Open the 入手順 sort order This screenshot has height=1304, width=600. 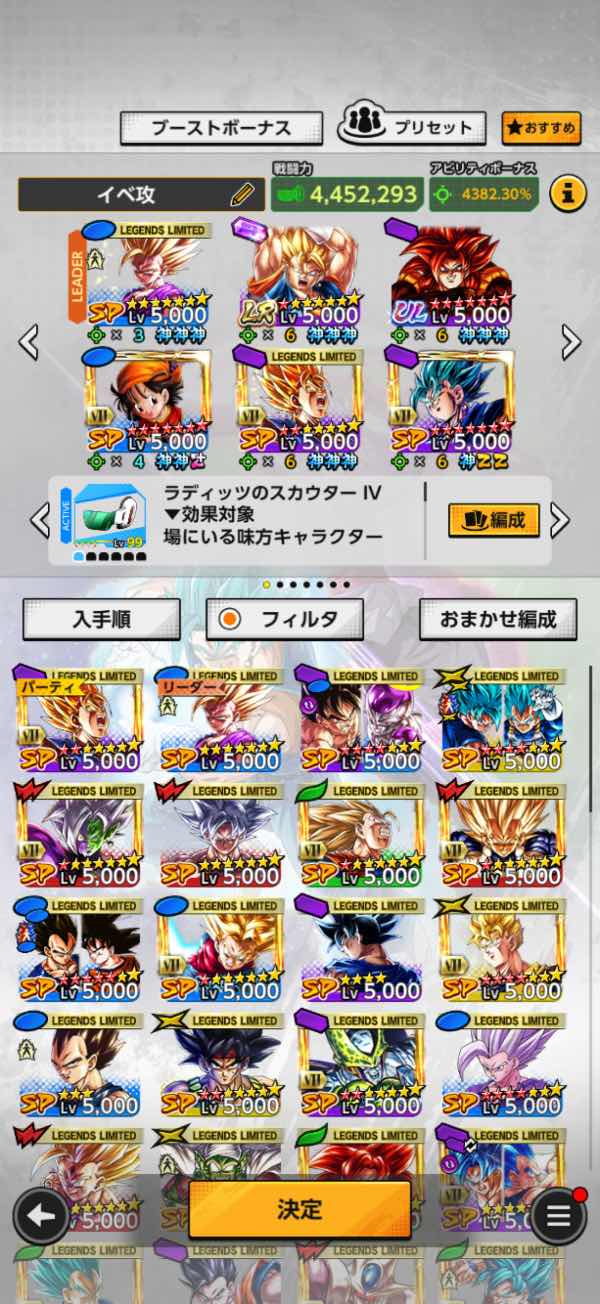(102, 619)
